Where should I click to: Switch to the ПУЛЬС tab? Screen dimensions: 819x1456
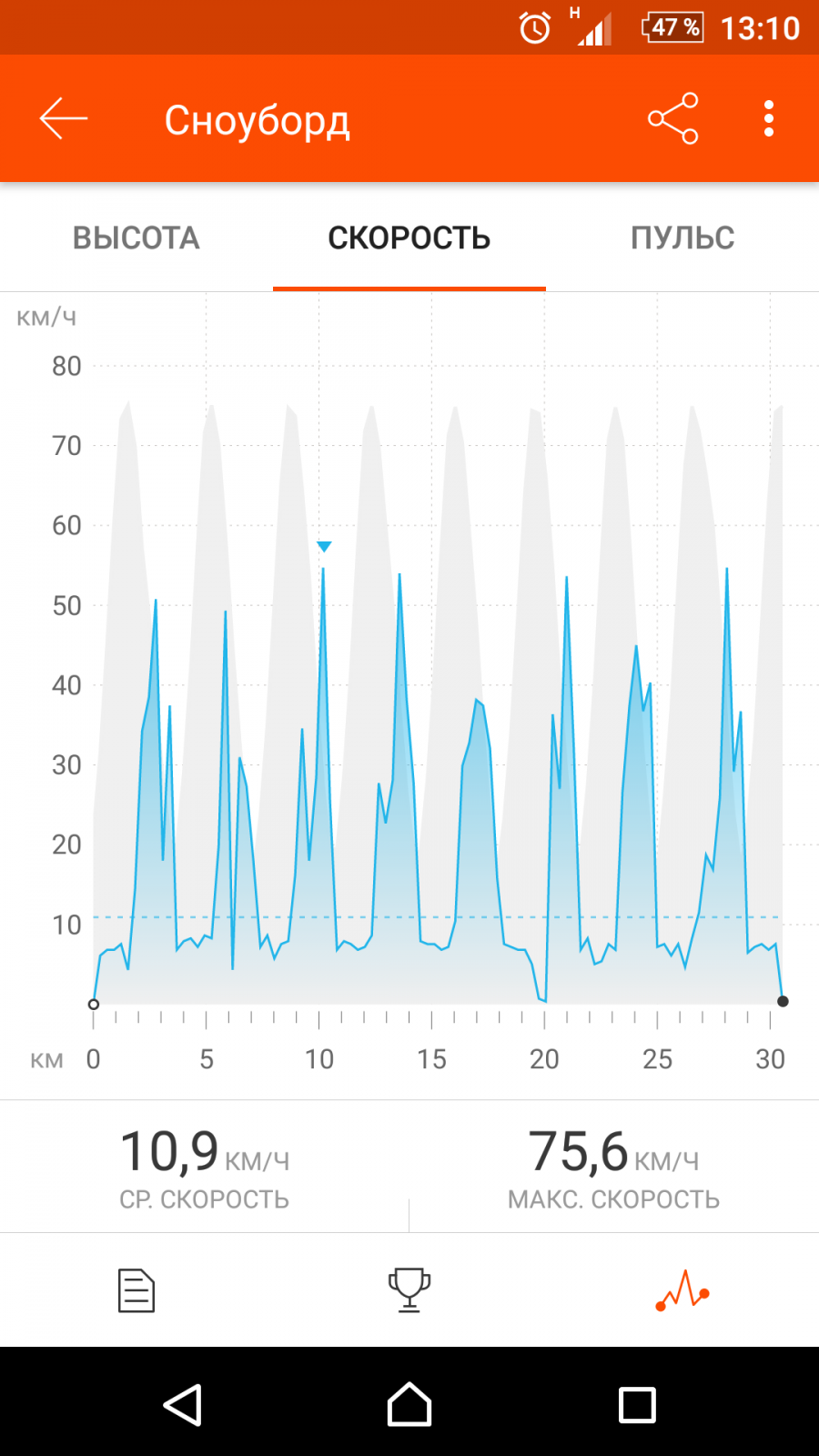[682, 238]
